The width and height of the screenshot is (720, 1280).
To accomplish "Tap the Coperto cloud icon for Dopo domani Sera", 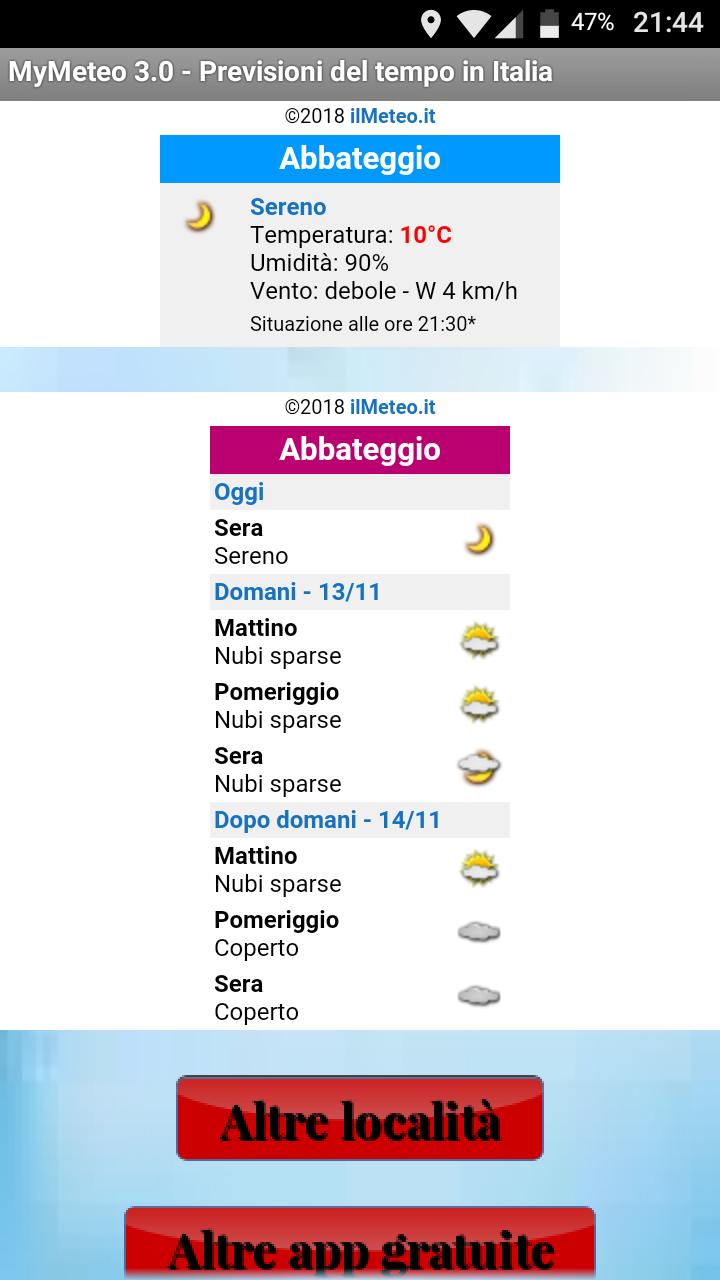I will (477, 995).
